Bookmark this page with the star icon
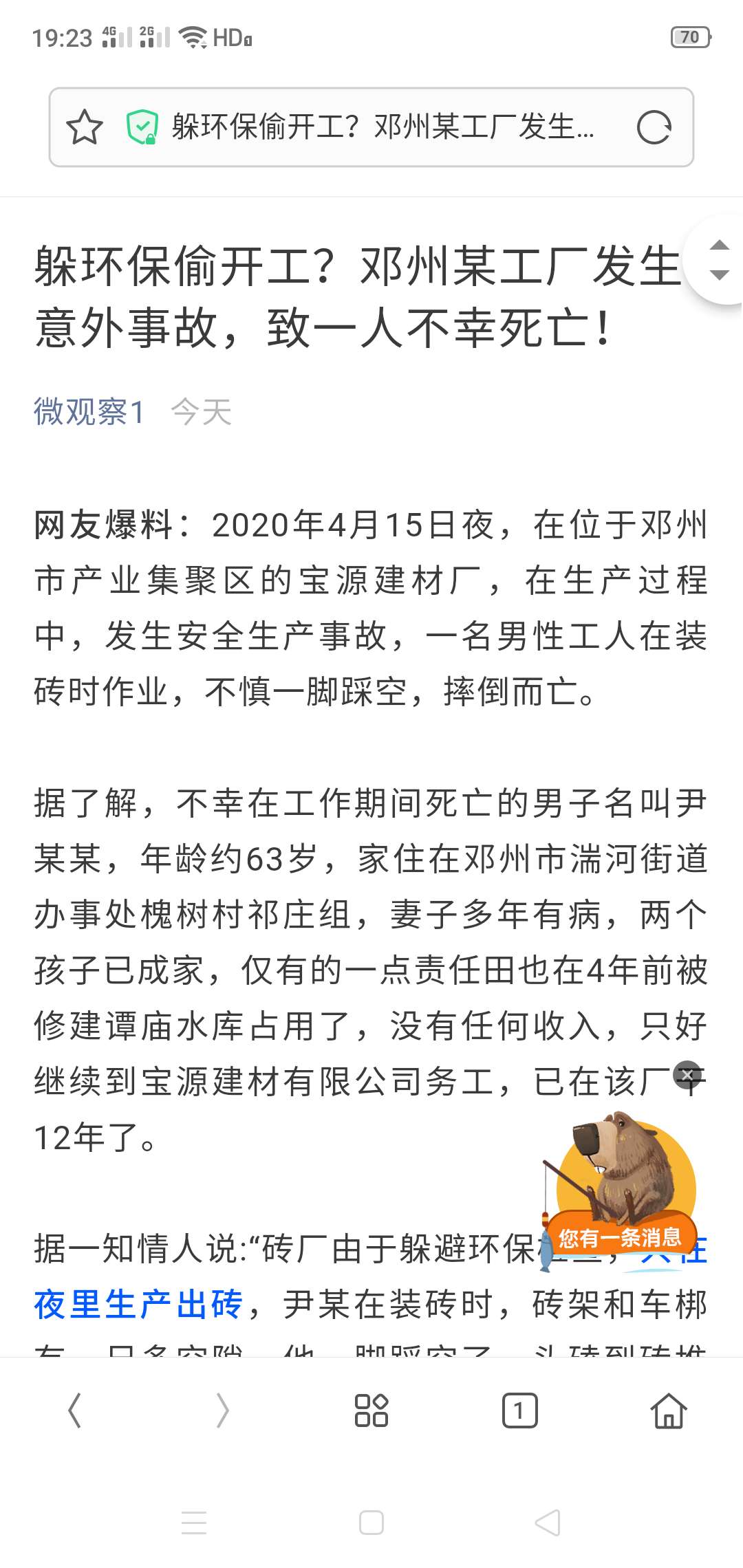The width and height of the screenshot is (743, 1568). [85, 127]
